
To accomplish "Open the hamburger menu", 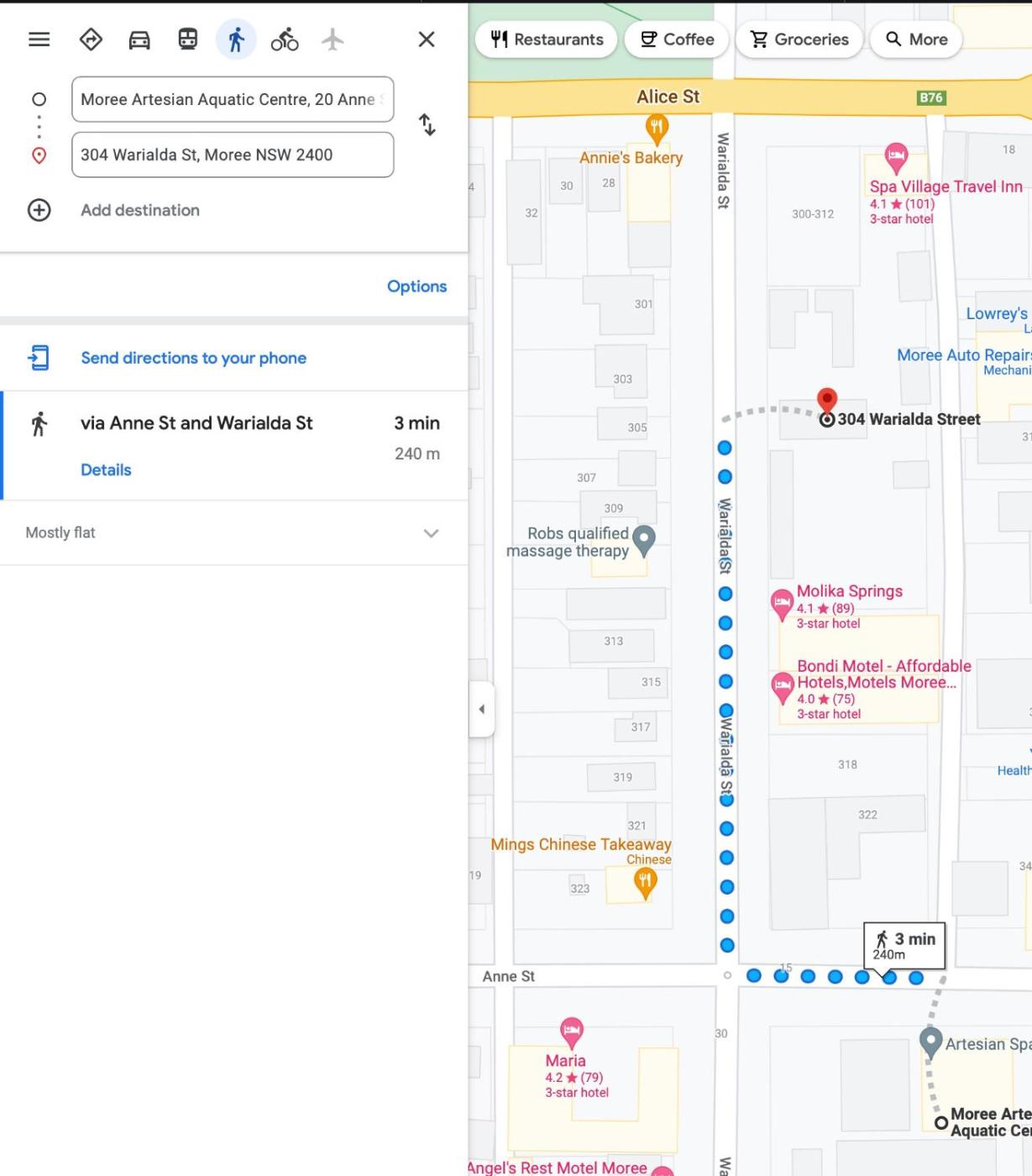I will point(39,39).
